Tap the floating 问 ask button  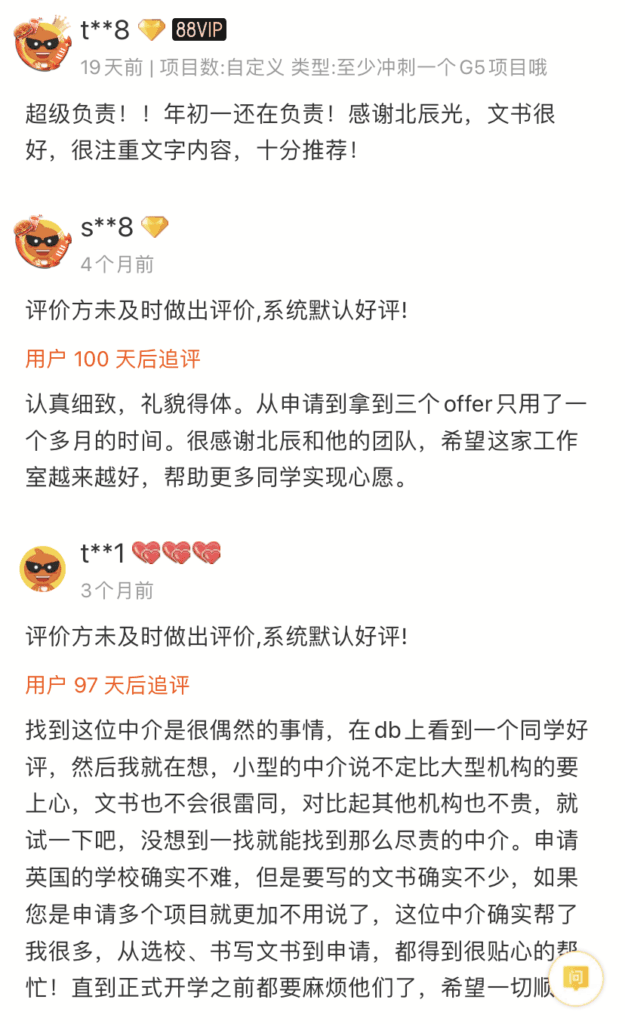(576, 978)
